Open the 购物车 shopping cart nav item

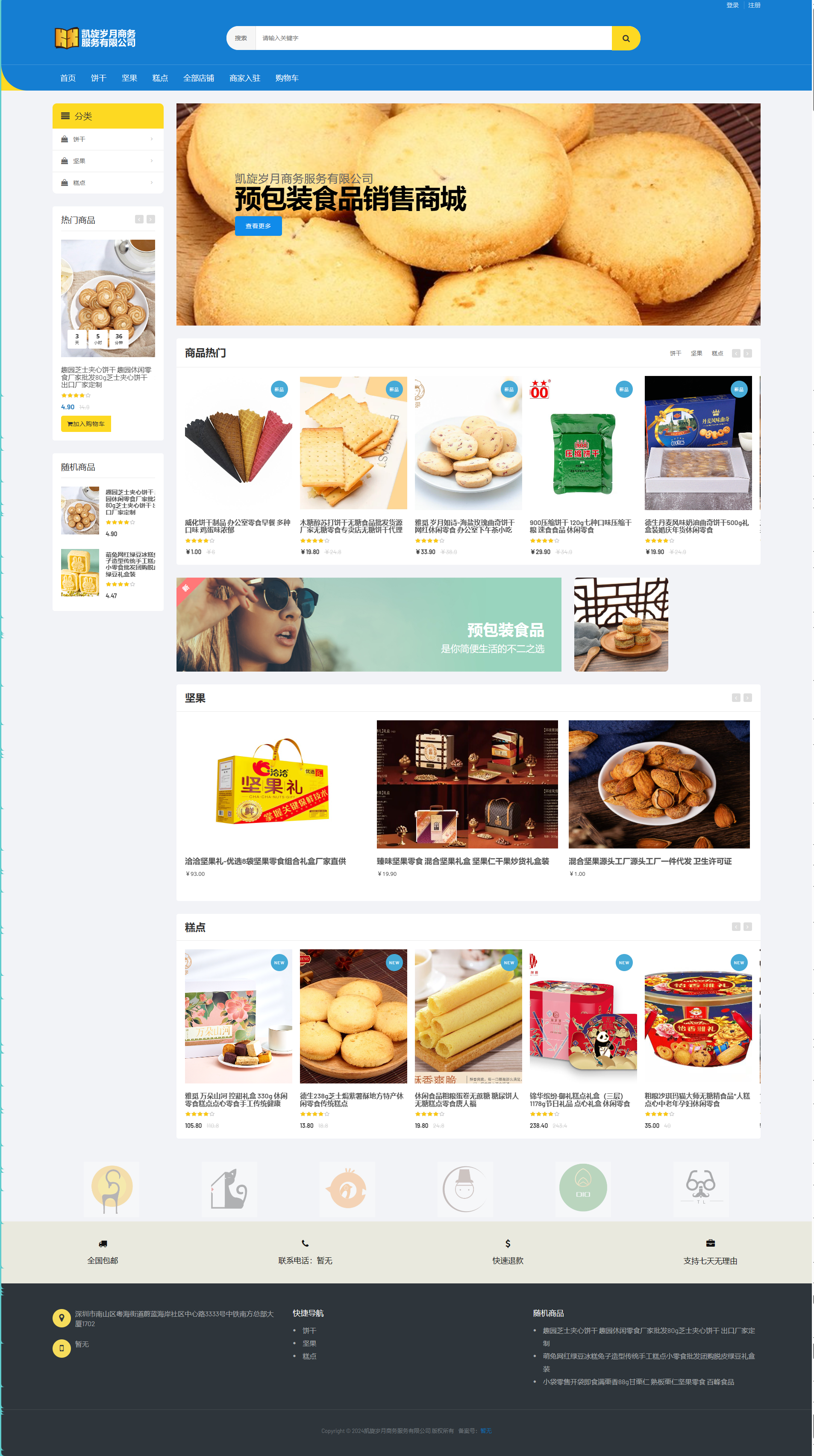pyautogui.click(x=287, y=78)
